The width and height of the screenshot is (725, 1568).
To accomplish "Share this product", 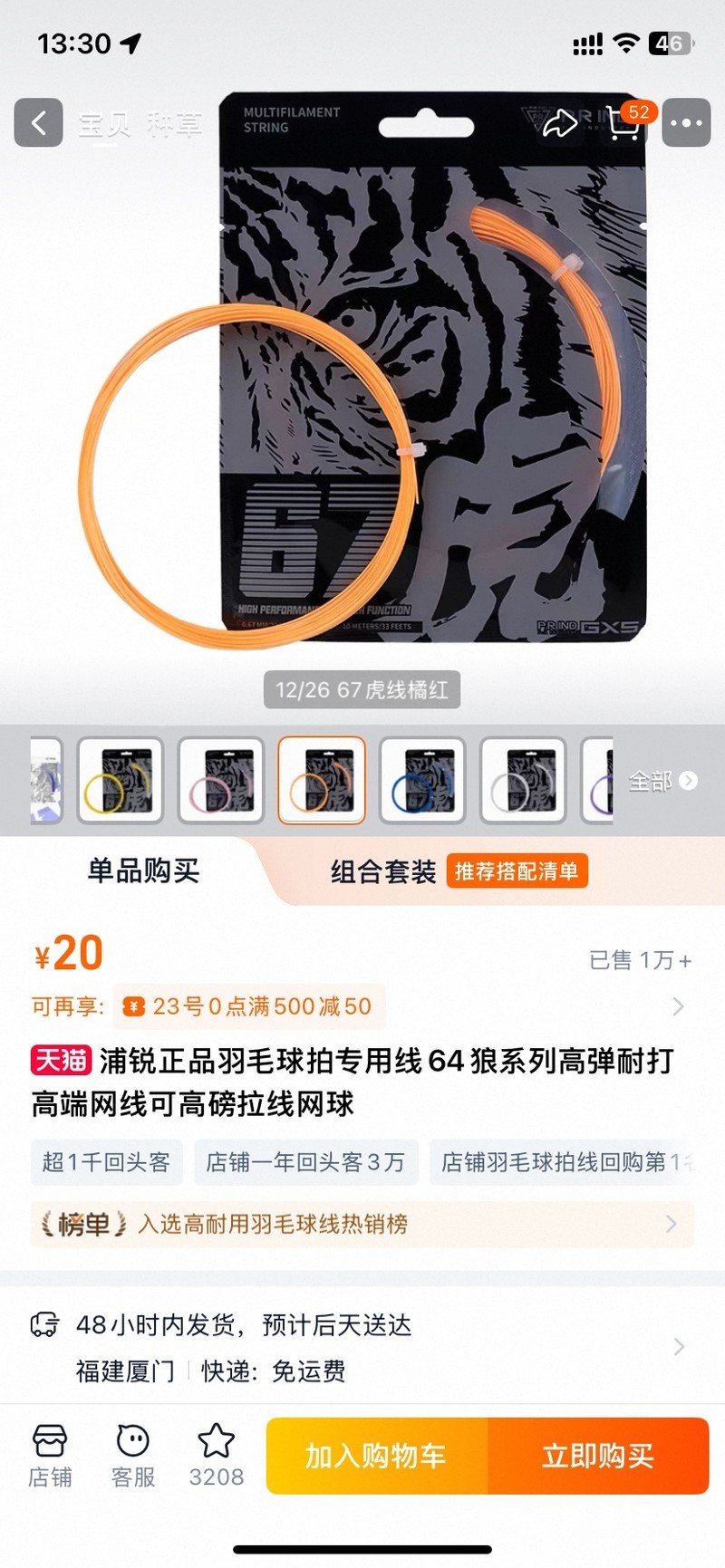I will tap(559, 122).
